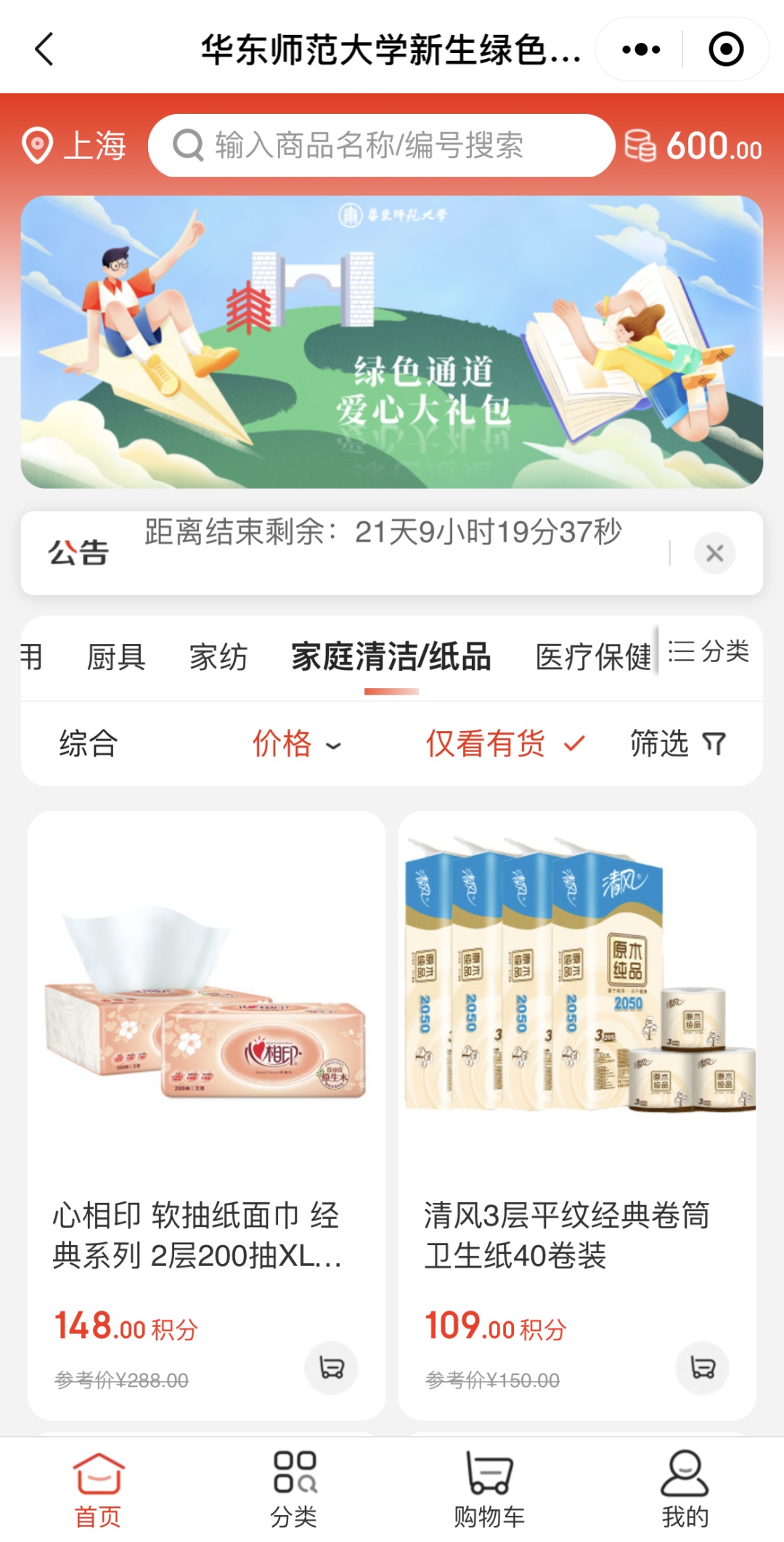Open the 绿色通道爱心大礼包 banner
Image resolution: width=784 pixels, height=1542 pixels.
[x=392, y=342]
